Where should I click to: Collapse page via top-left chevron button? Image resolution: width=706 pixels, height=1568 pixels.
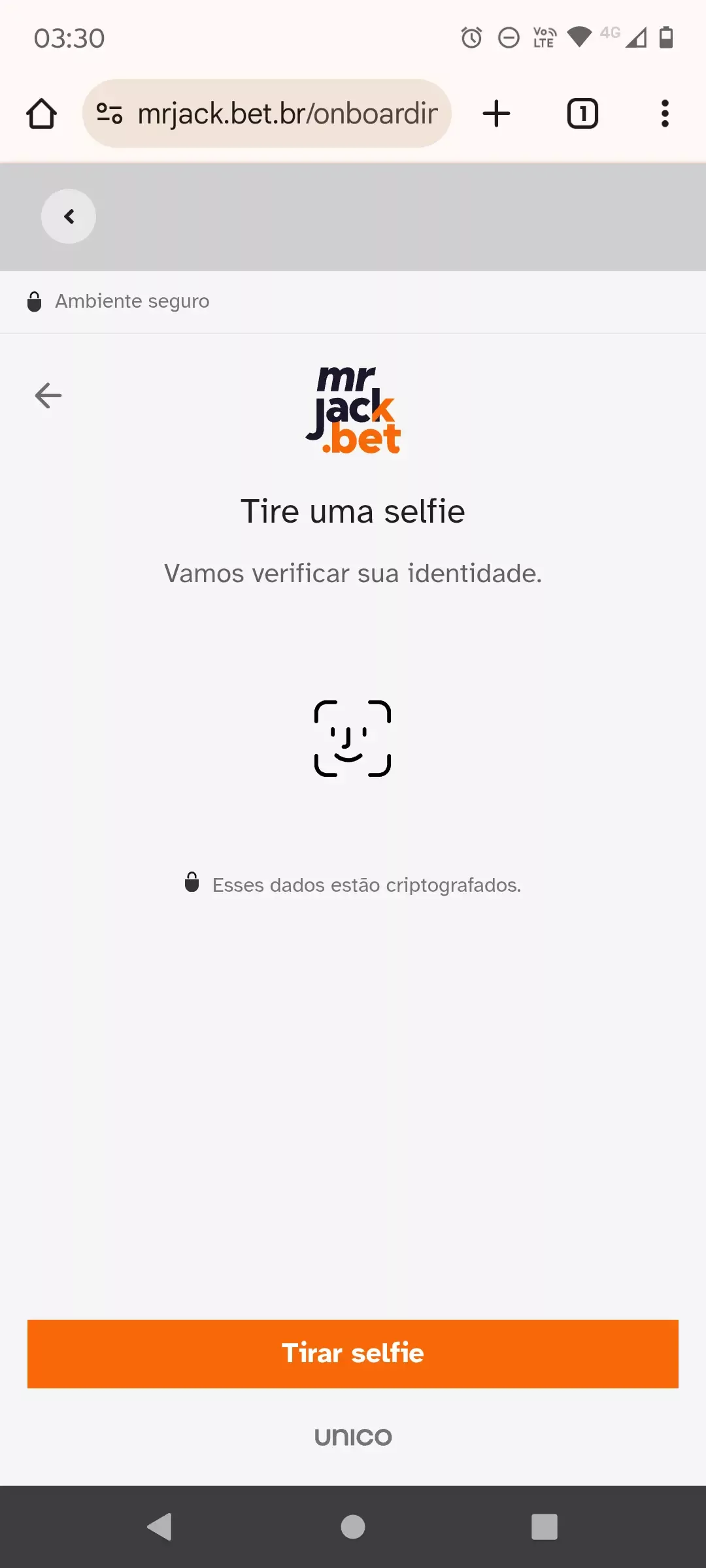68,216
